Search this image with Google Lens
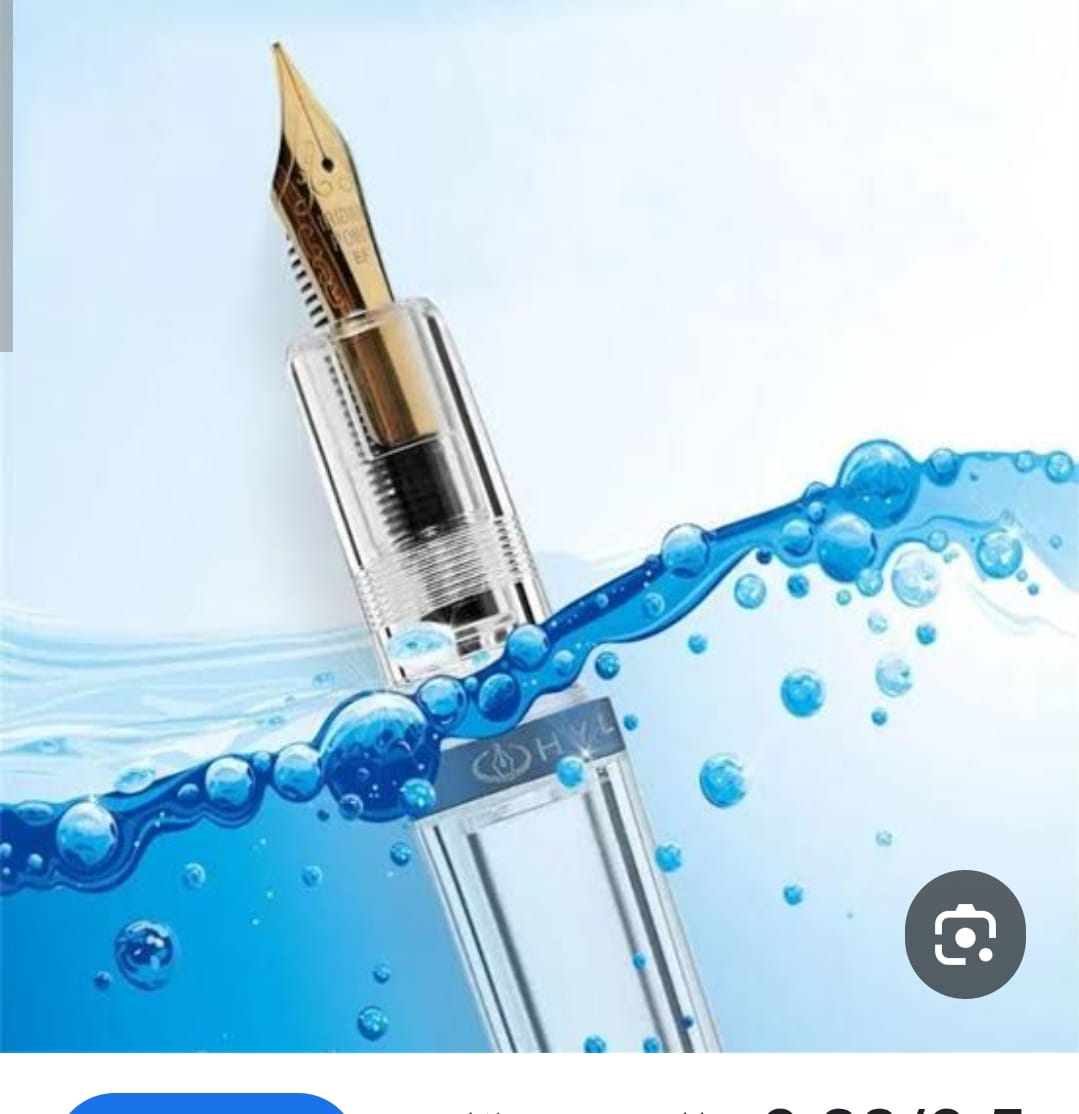The width and height of the screenshot is (1079, 1114). (x=964, y=933)
